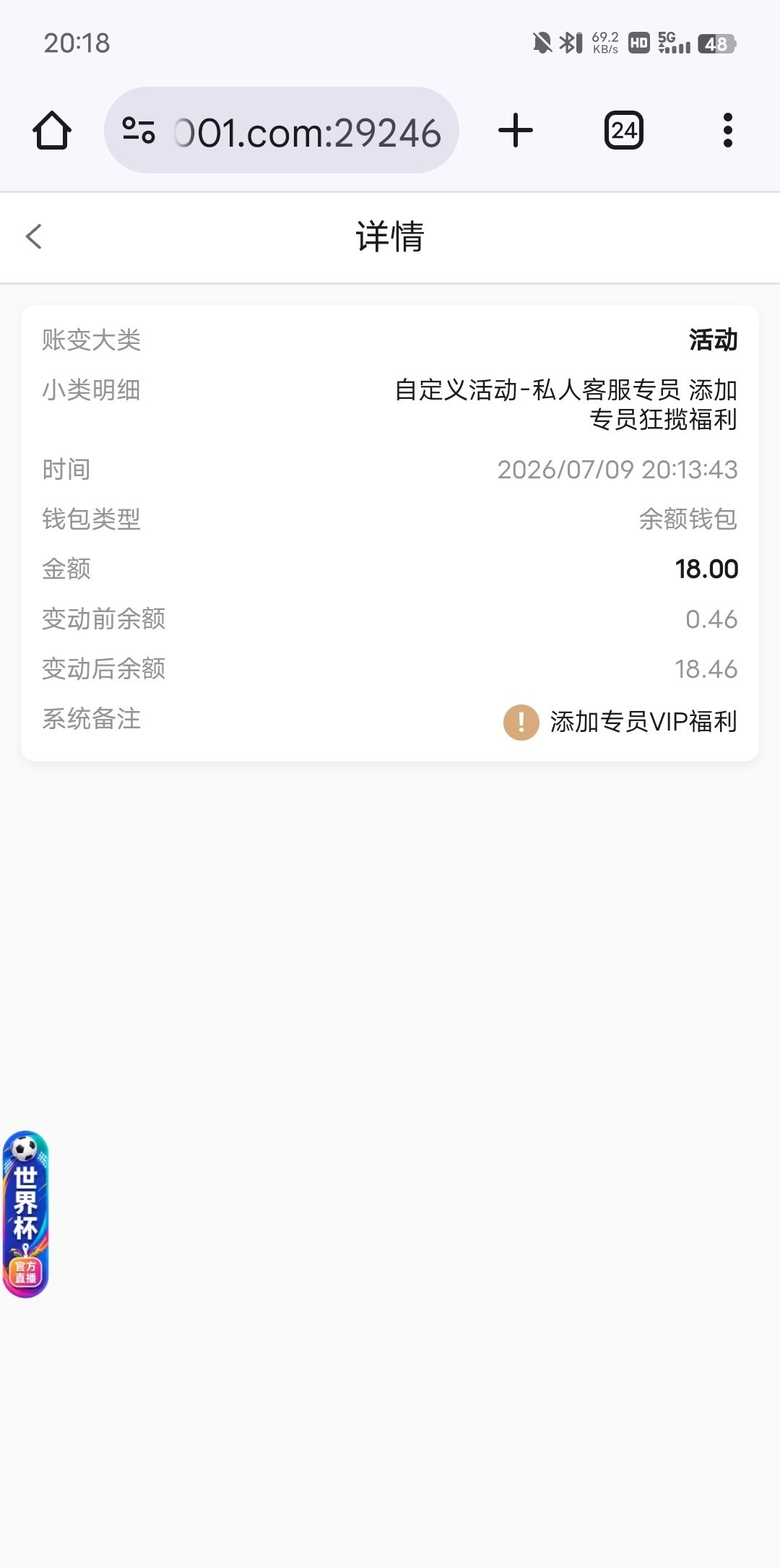The height and width of the screenshot is (1568, 780).
Task: Open a new browser tab
Action: click(x=516, y=131)
